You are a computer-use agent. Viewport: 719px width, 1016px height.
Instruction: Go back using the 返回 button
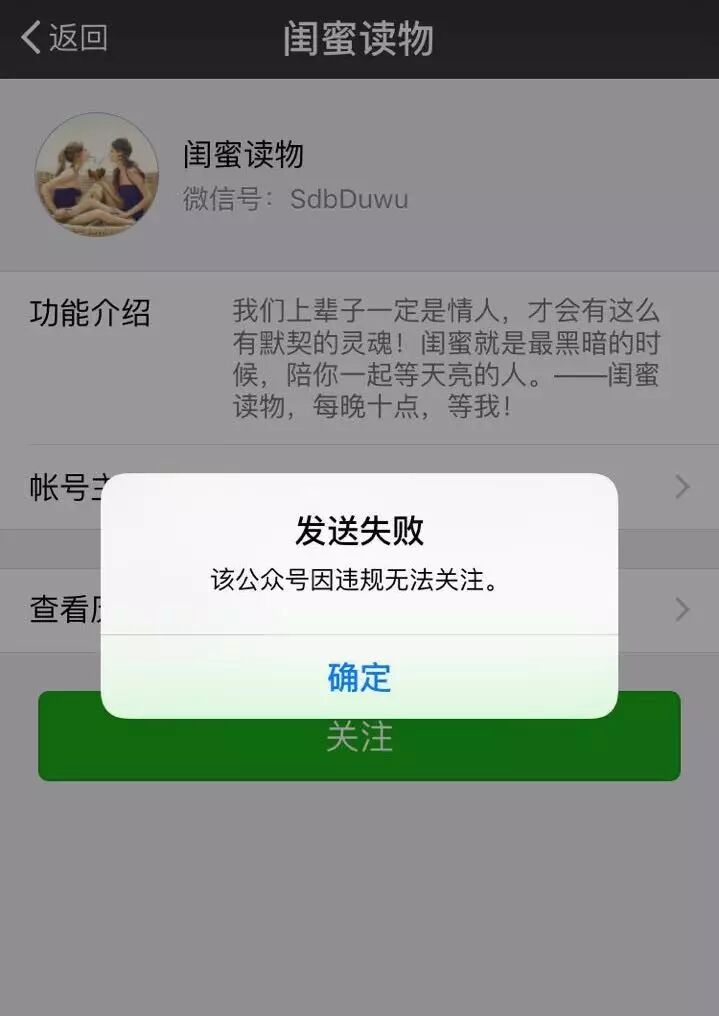pyautogui.click(x=64, y=38)
